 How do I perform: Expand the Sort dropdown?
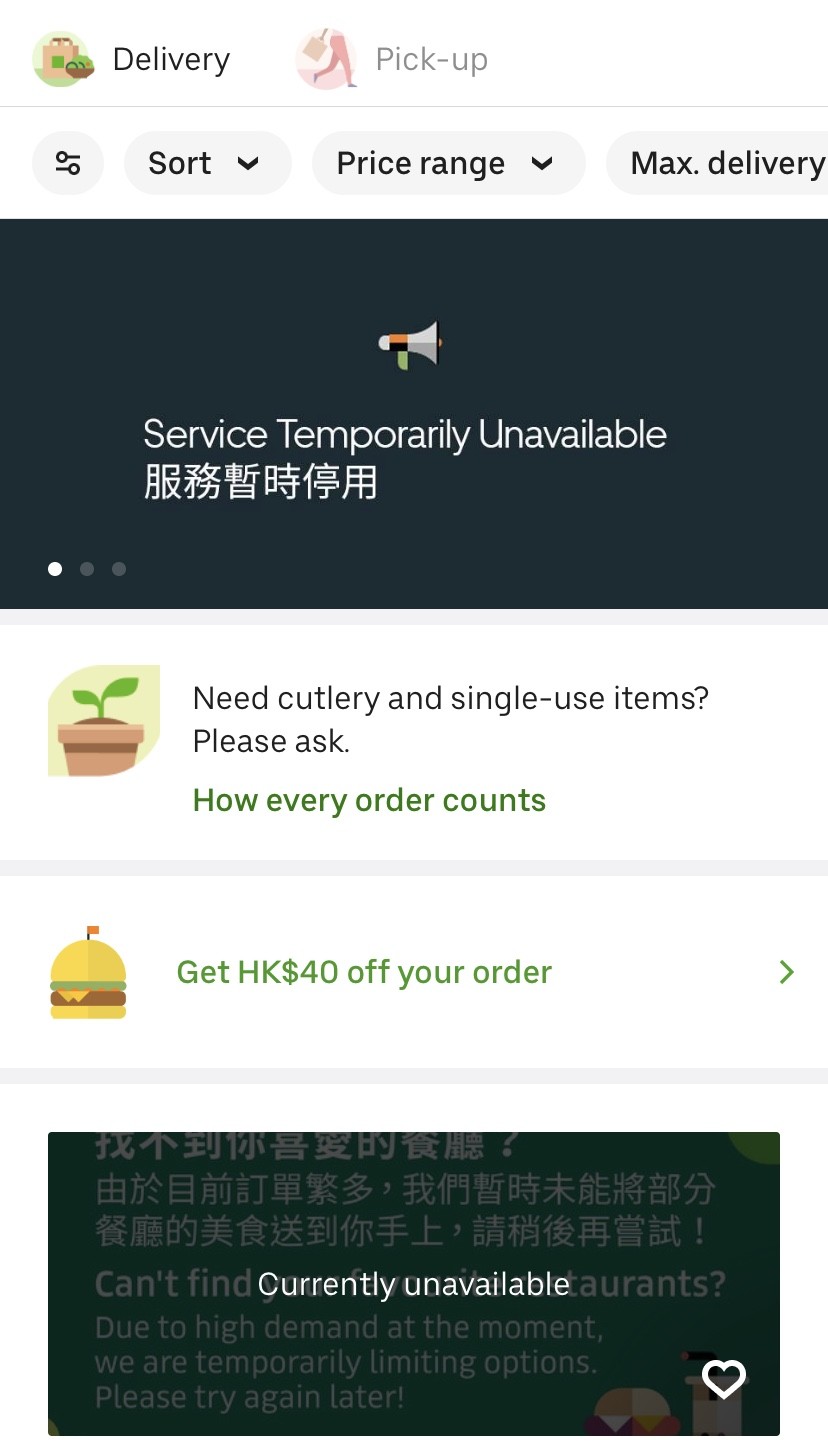(206, 163)
